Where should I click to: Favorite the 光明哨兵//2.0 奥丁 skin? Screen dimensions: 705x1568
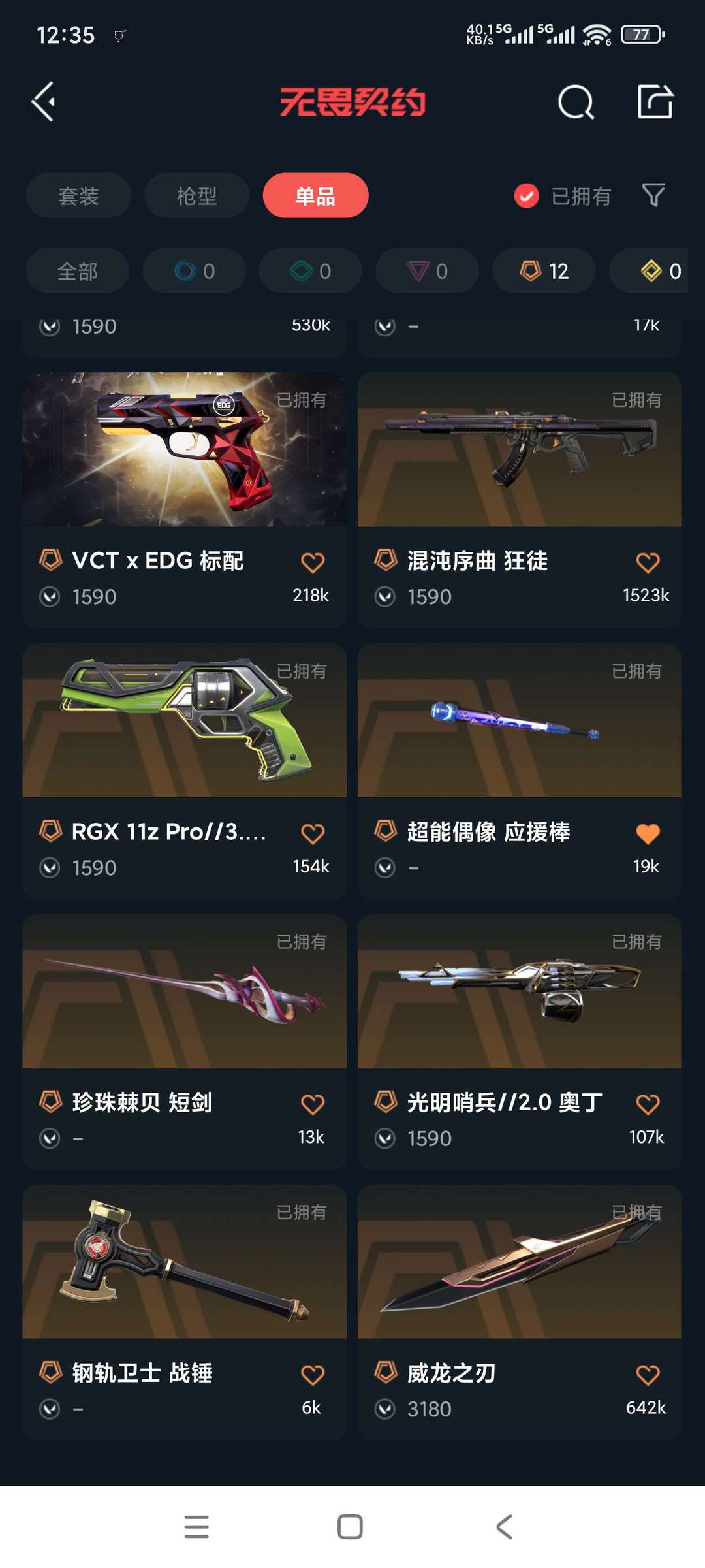(x=648, y=1104)
